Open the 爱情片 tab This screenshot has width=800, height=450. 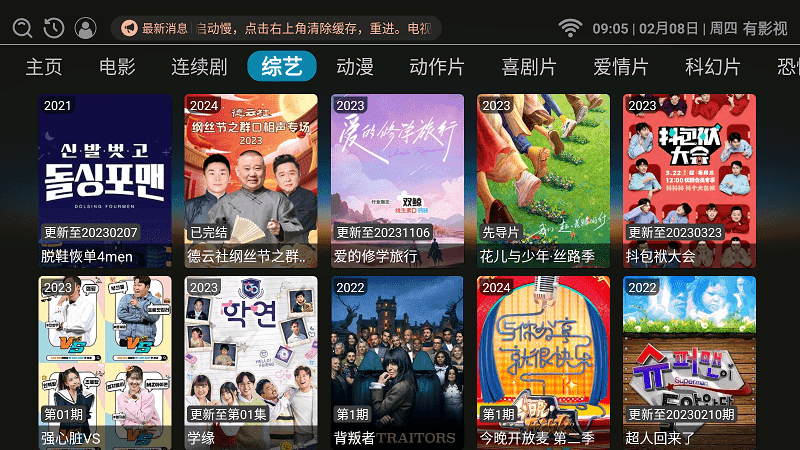point(621,67)
